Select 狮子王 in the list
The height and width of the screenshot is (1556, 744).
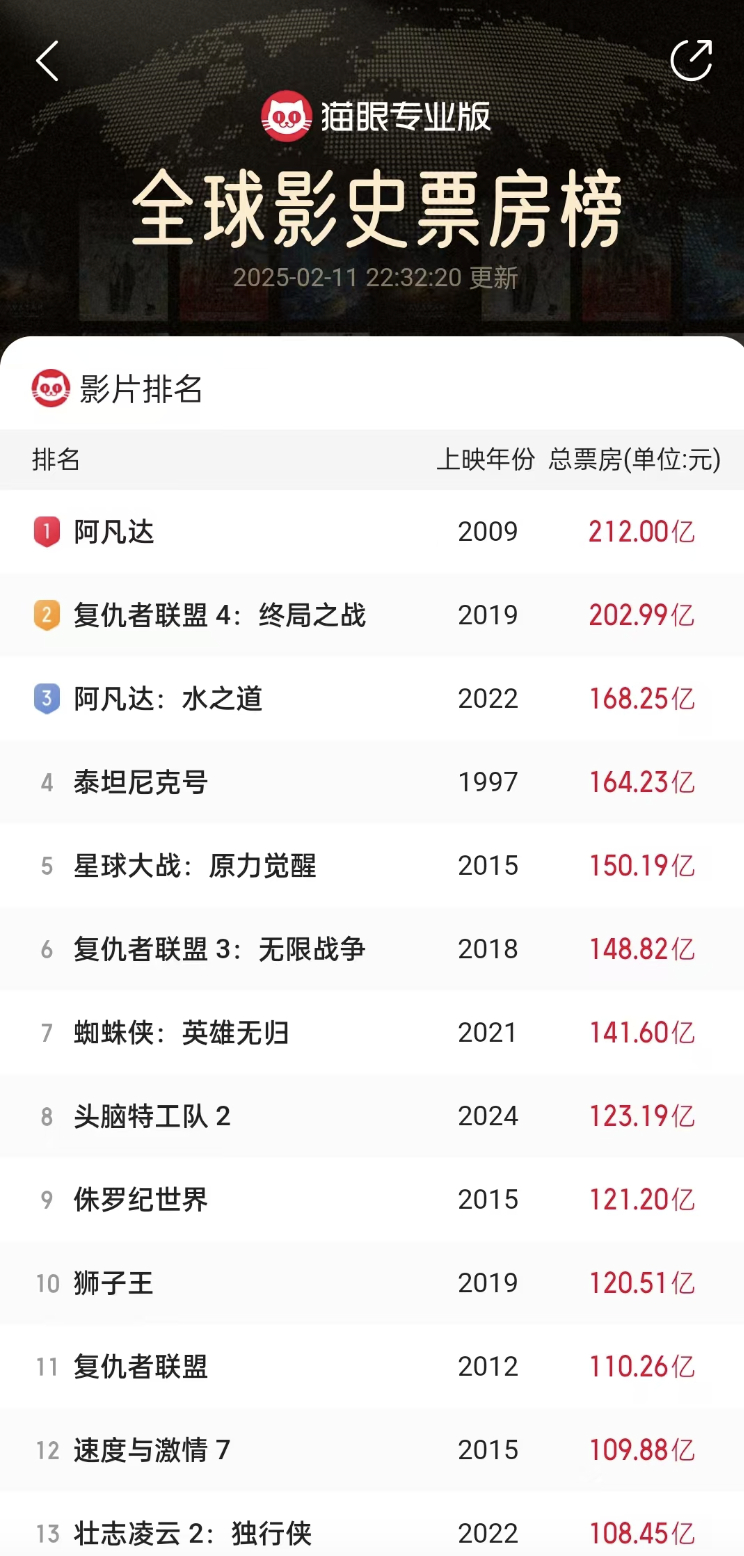372,1283
